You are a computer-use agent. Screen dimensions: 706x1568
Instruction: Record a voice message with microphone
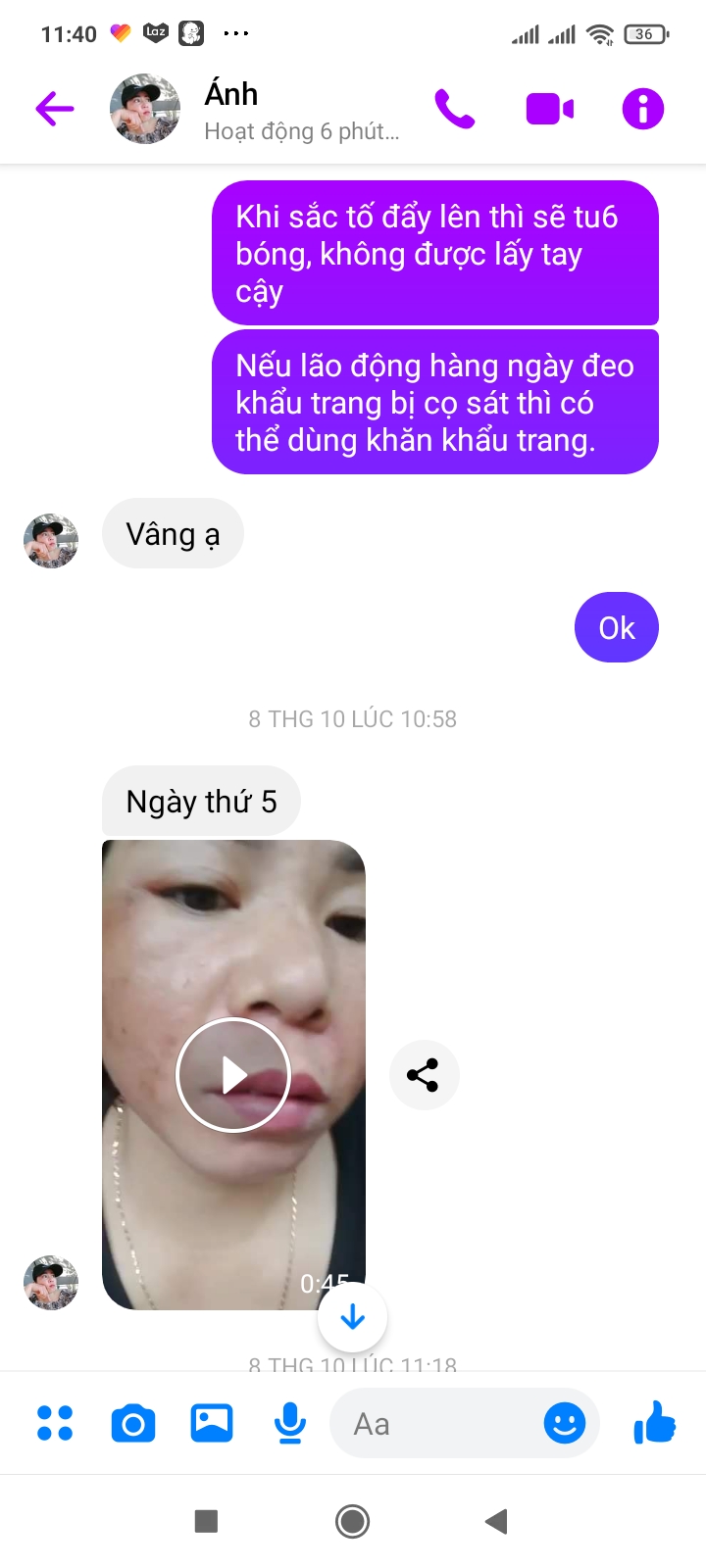290,1423
